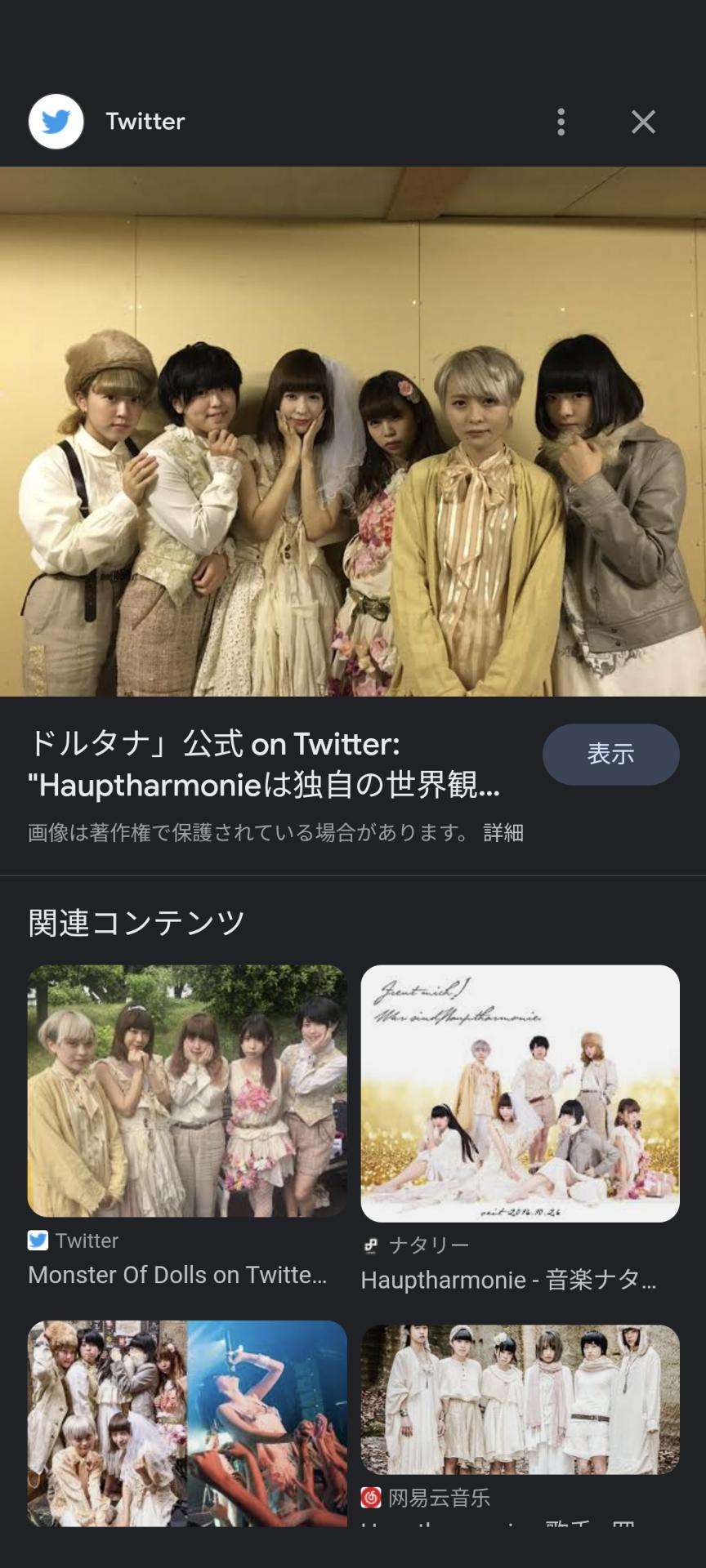Open the ナタリー Hauptharmonie related image
This screenshot has height=1568, width=706.
[520, 1094]
